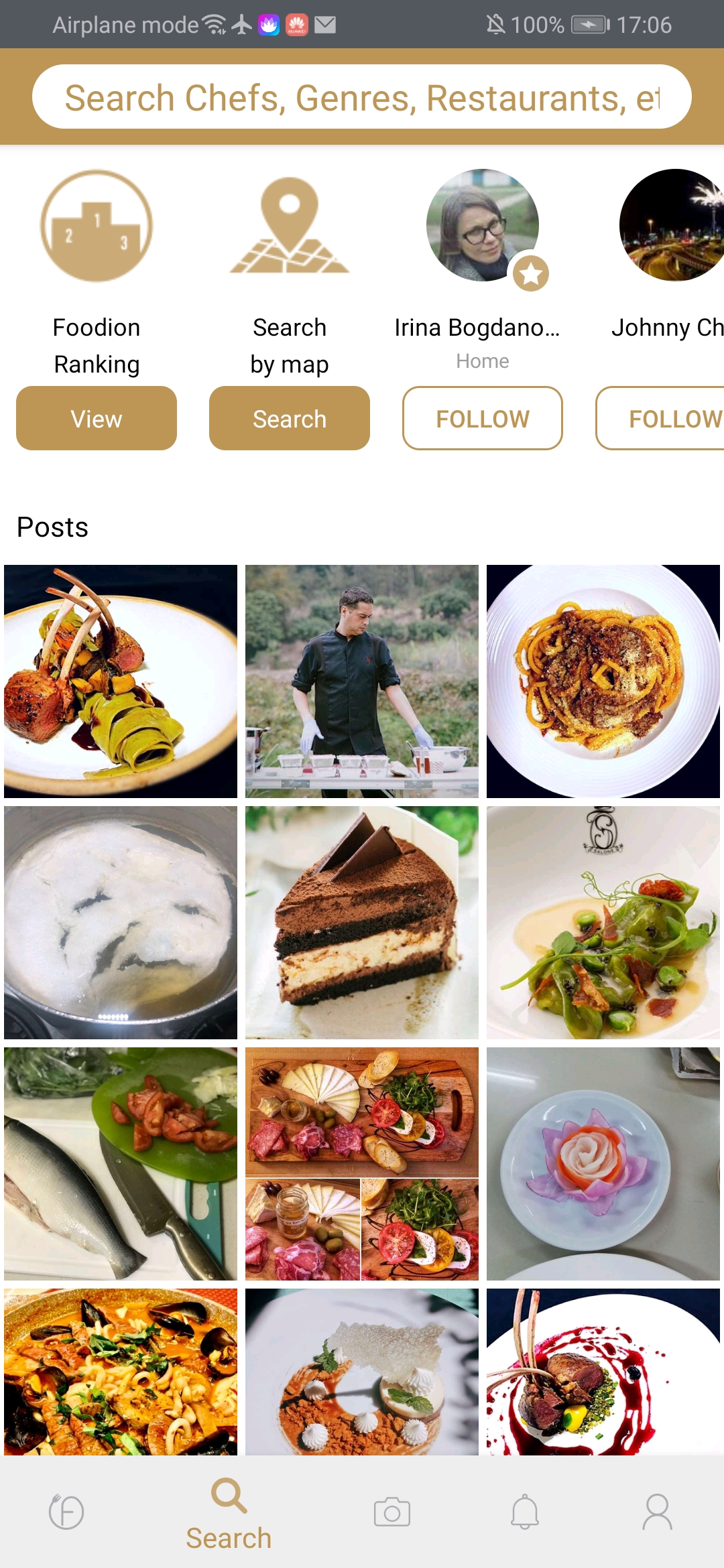Tap the star badge on Irina's avatar

pos(530,273)
